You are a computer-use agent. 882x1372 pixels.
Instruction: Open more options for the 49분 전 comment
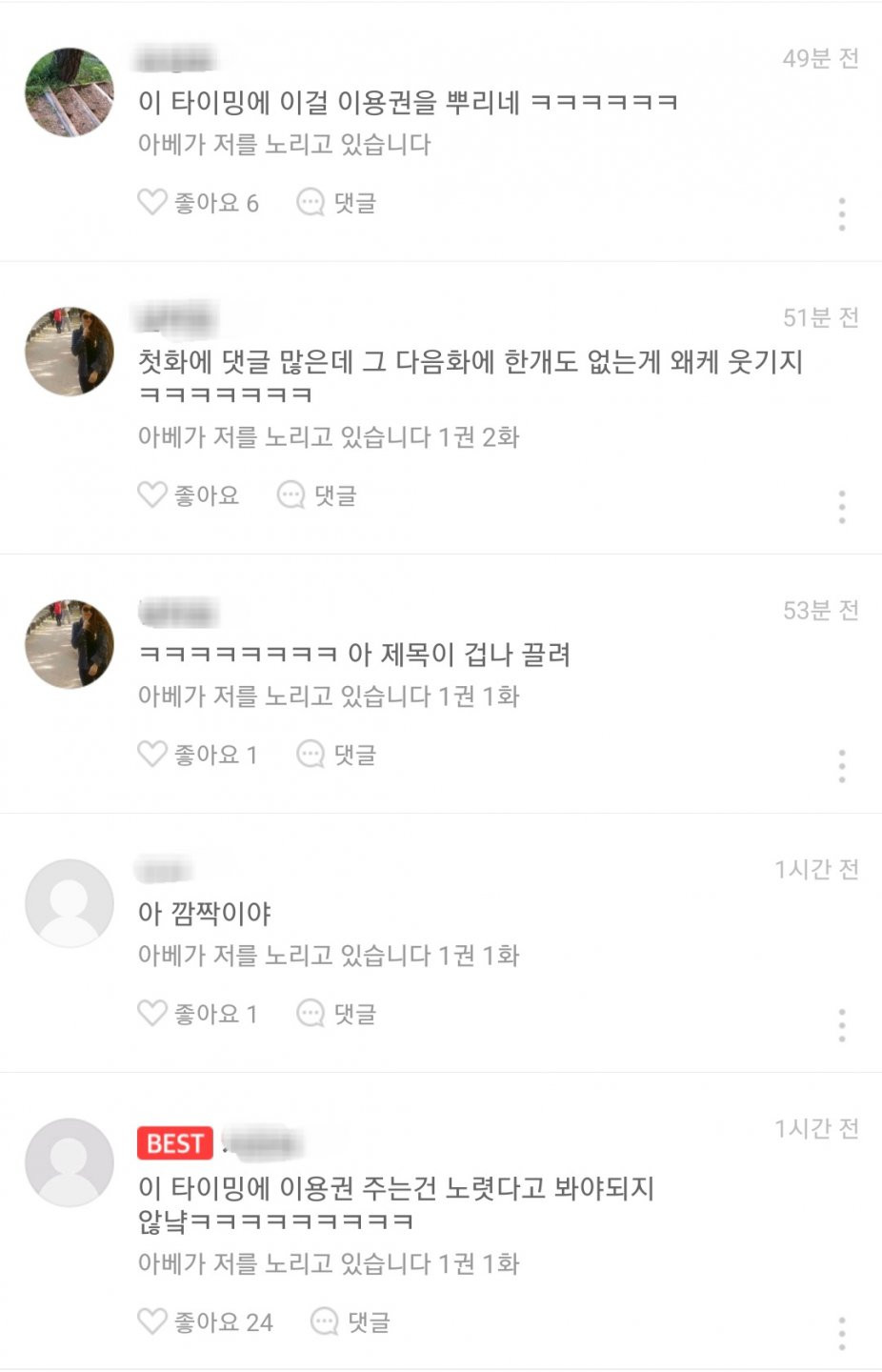841,214
